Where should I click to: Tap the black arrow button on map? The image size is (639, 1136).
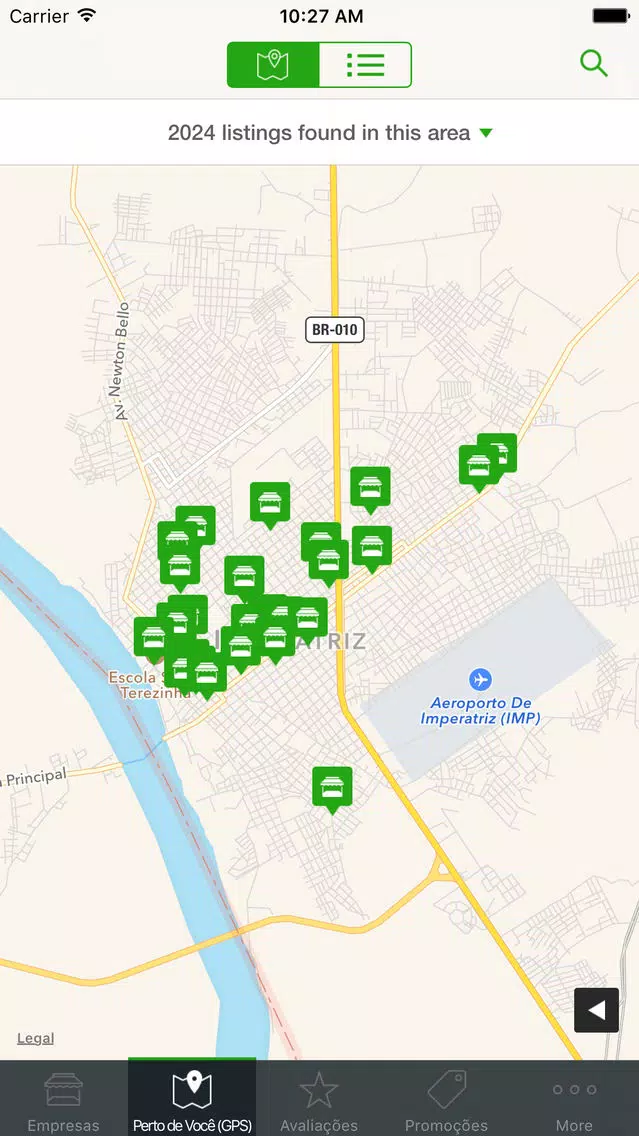point(596,1010)
